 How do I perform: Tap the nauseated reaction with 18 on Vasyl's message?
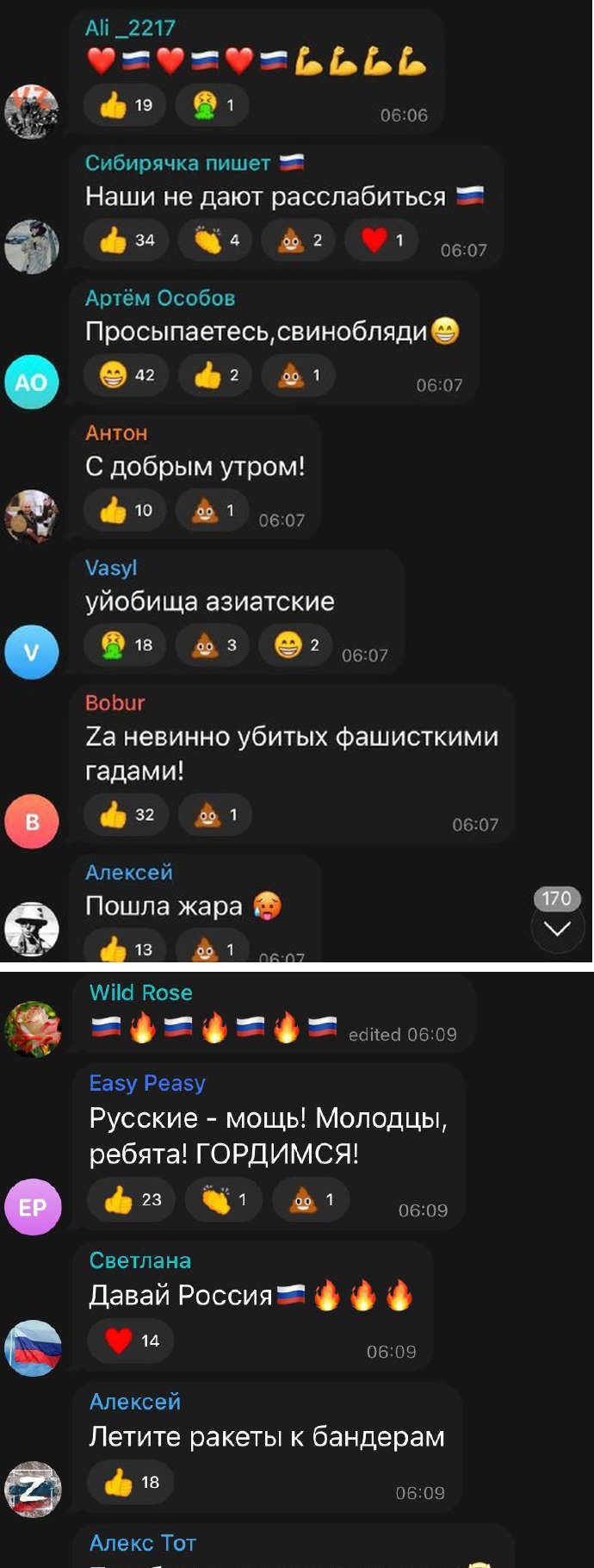pyautogui.click(x=127, y=645)
